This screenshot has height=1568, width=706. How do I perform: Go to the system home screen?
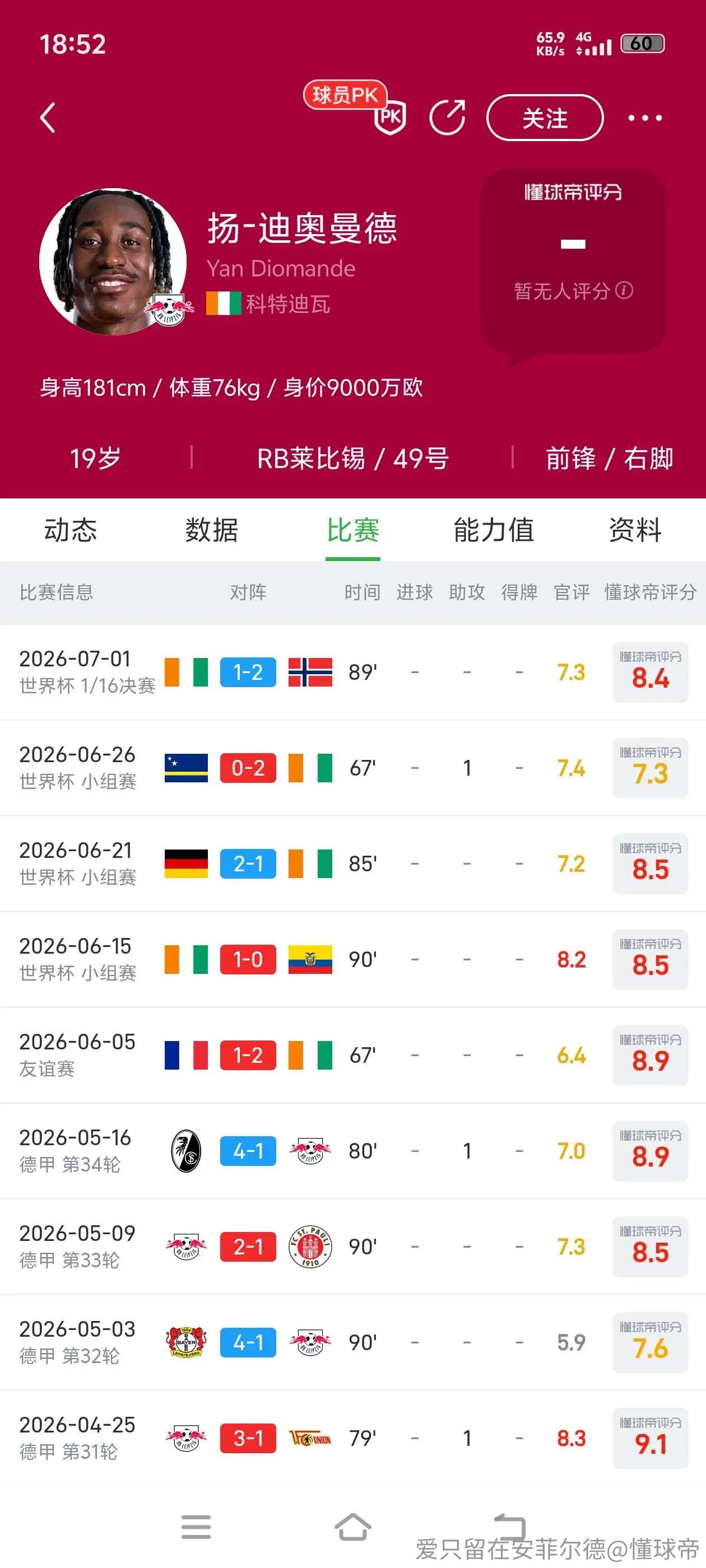click(352, 1527)
